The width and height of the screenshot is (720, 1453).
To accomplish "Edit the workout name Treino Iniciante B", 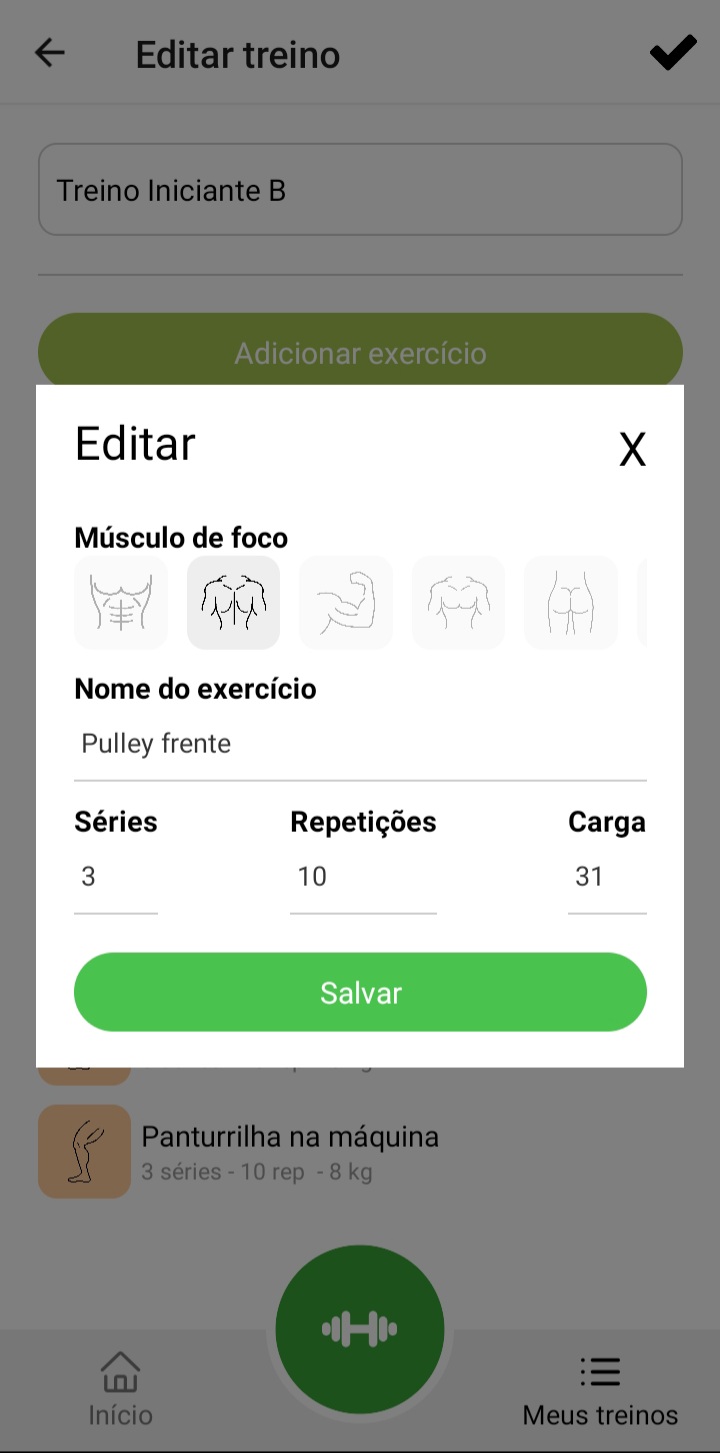I will pyautogui.click(x=360, y=190).
